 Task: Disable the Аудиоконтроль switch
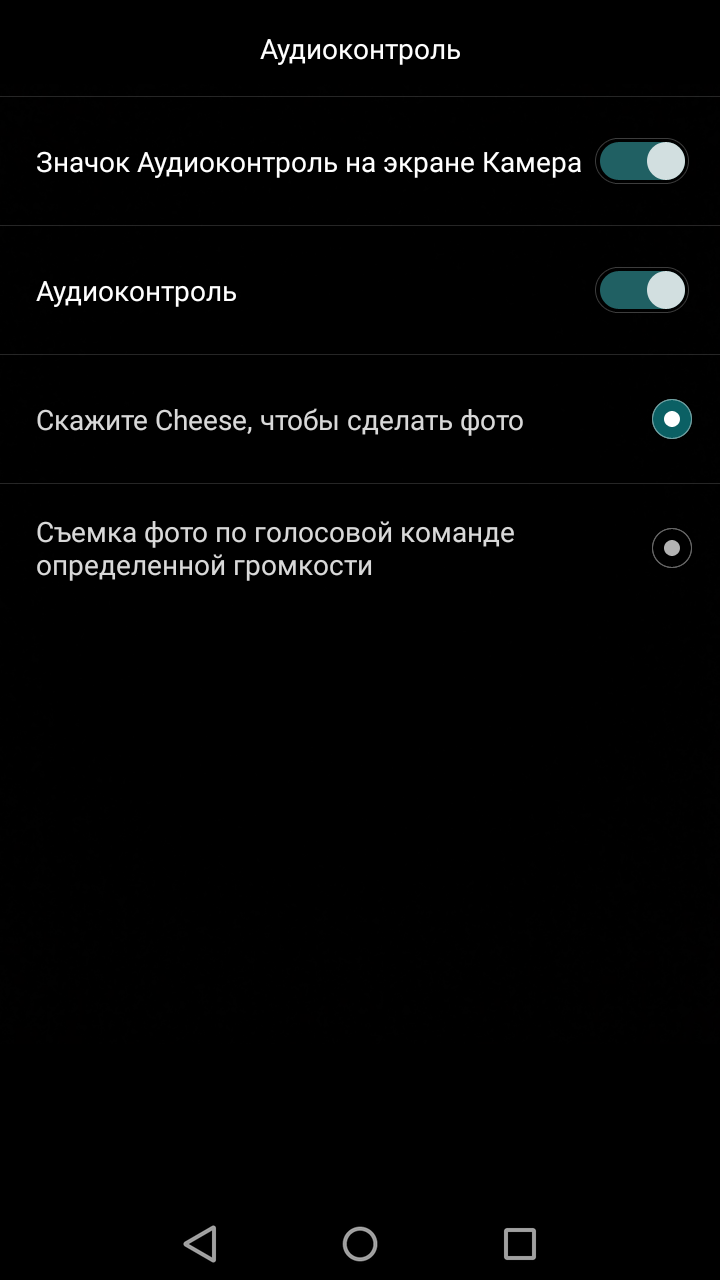[642, 290]
